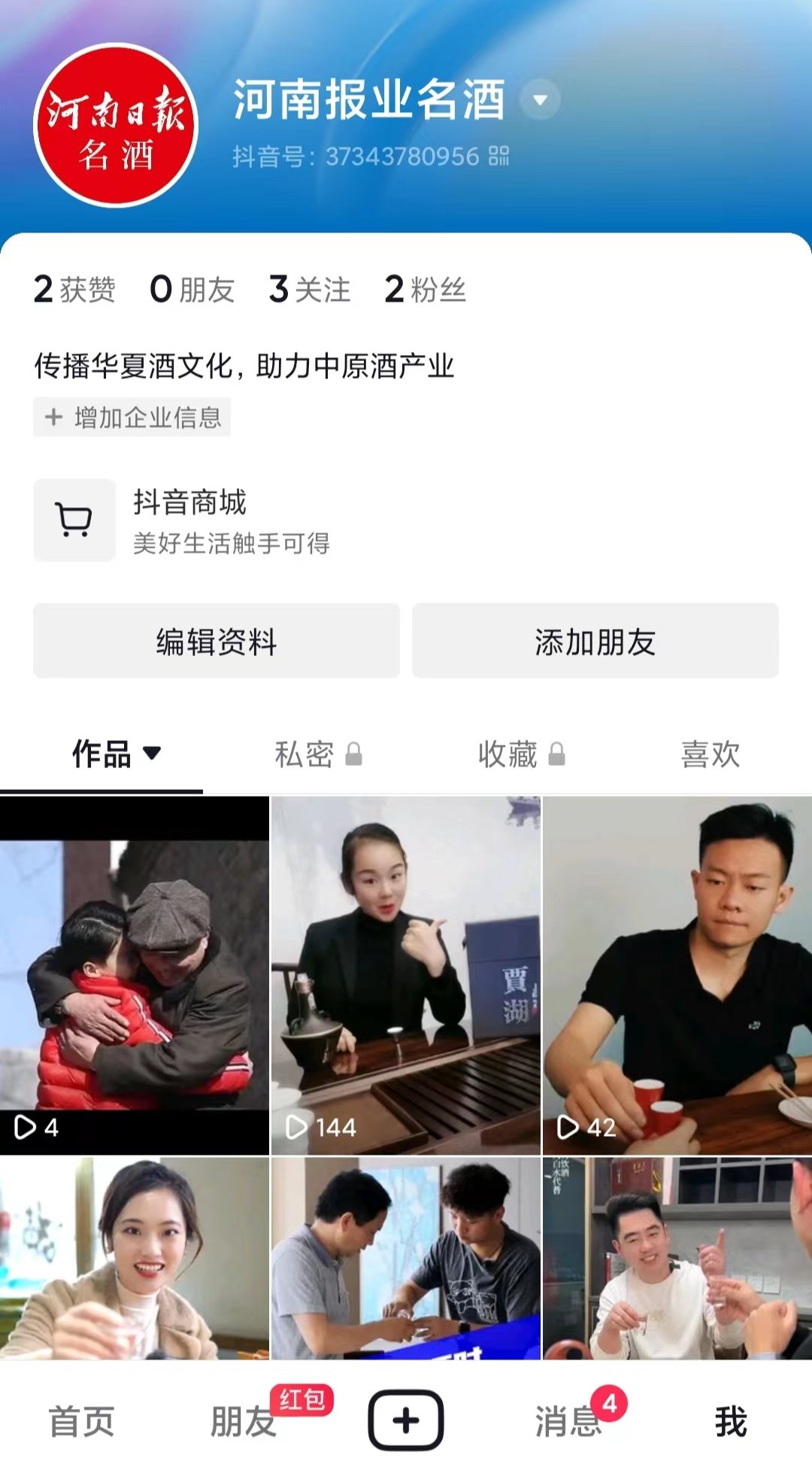The width and height of the screenshot is (812, 1473).
Task: Open the video with 144 plays
Action: pos(406,975)
